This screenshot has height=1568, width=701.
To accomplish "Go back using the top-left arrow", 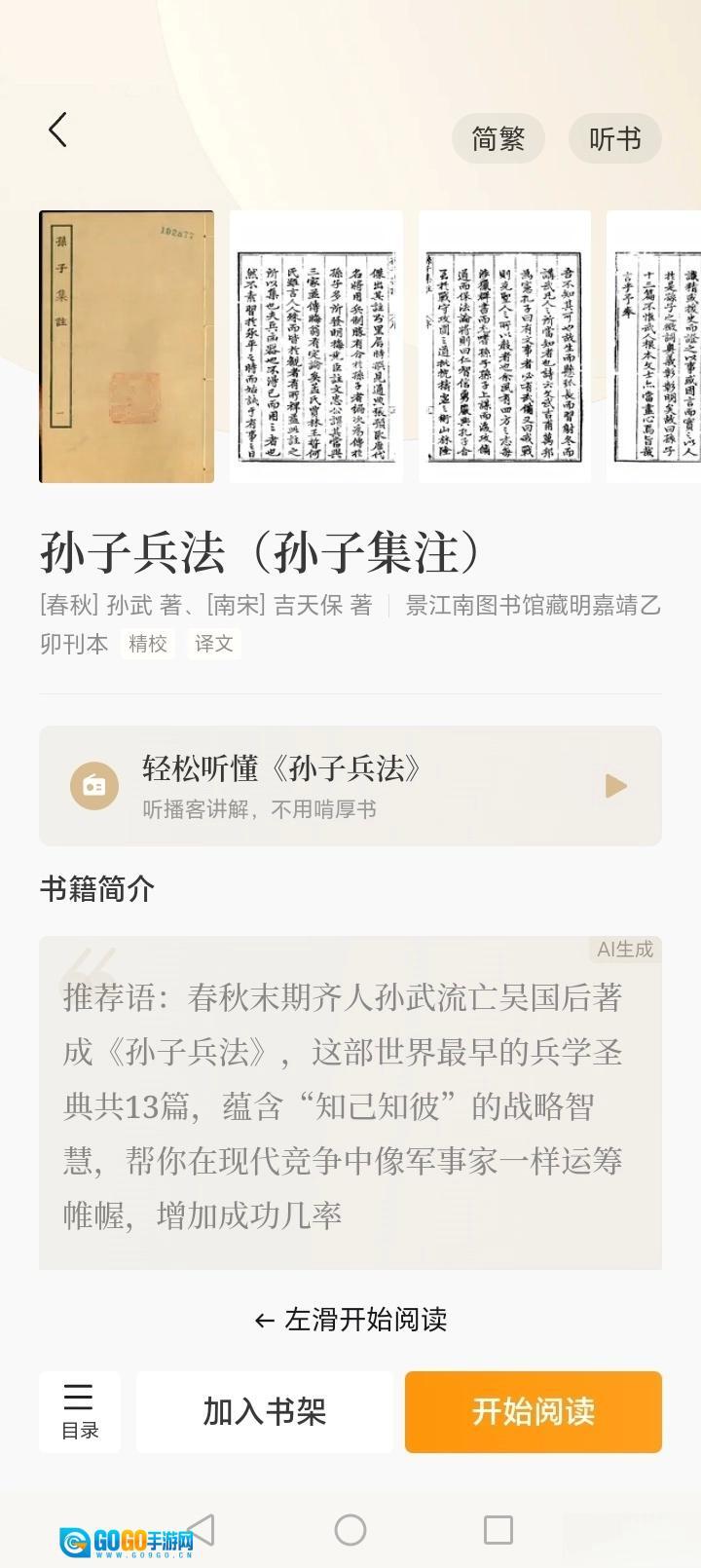I will pos(58,130).
